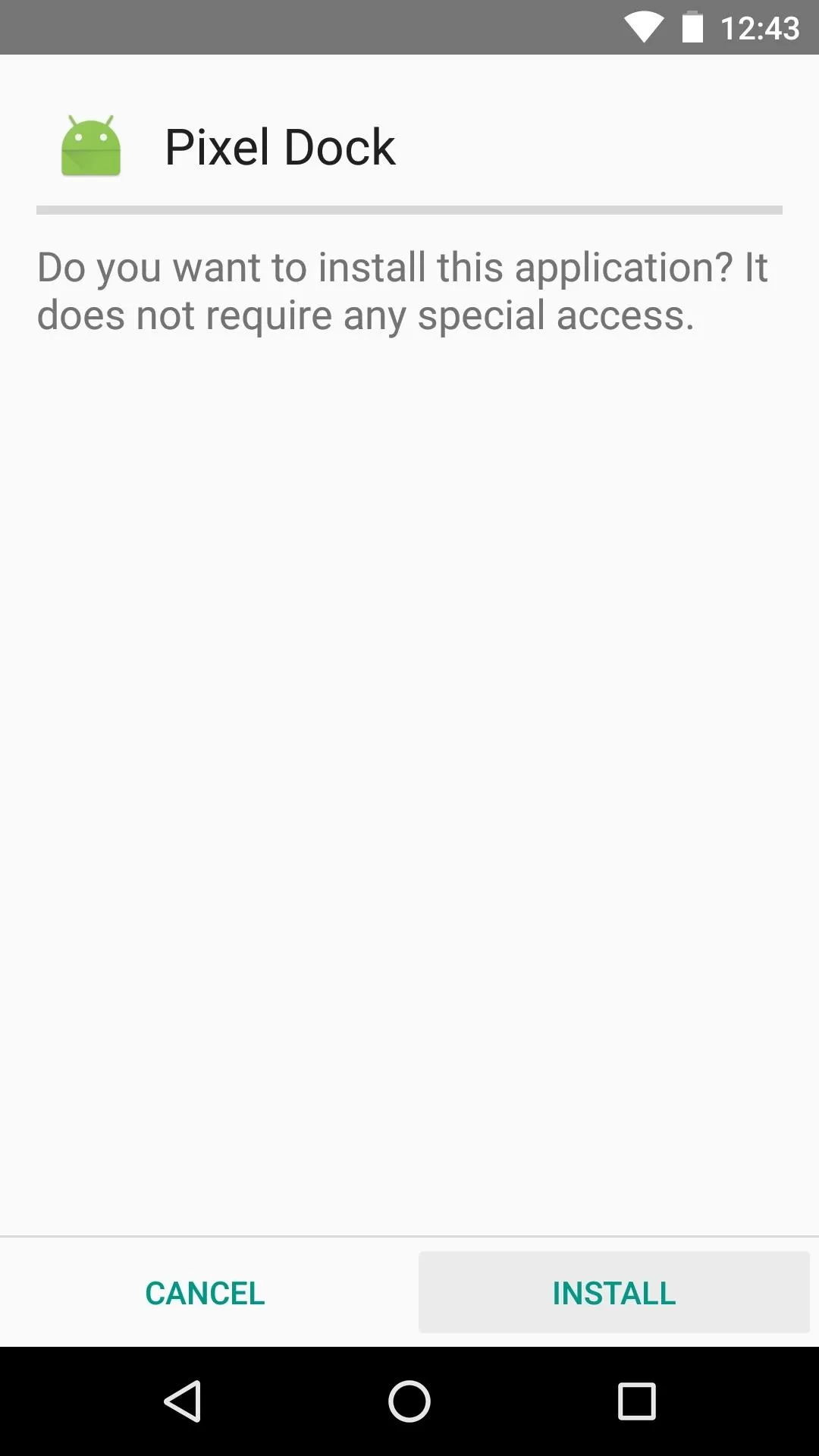Cancel the Pixel Dock installation
Image resolution: width=819 pixels, height=1456 pixels.
205,1292
